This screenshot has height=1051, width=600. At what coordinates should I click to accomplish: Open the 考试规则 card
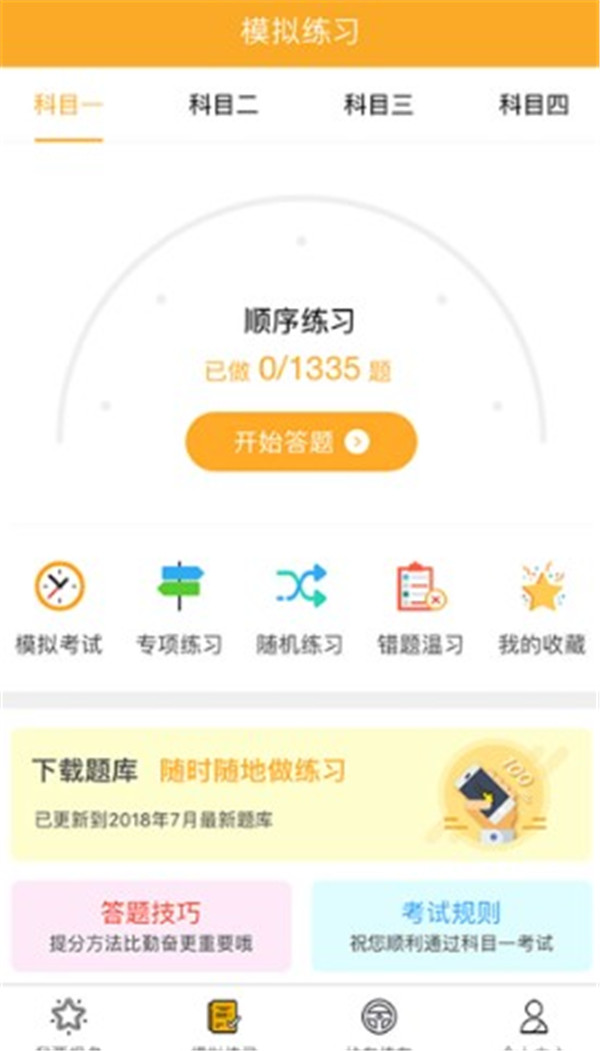(x=451, y=926)
